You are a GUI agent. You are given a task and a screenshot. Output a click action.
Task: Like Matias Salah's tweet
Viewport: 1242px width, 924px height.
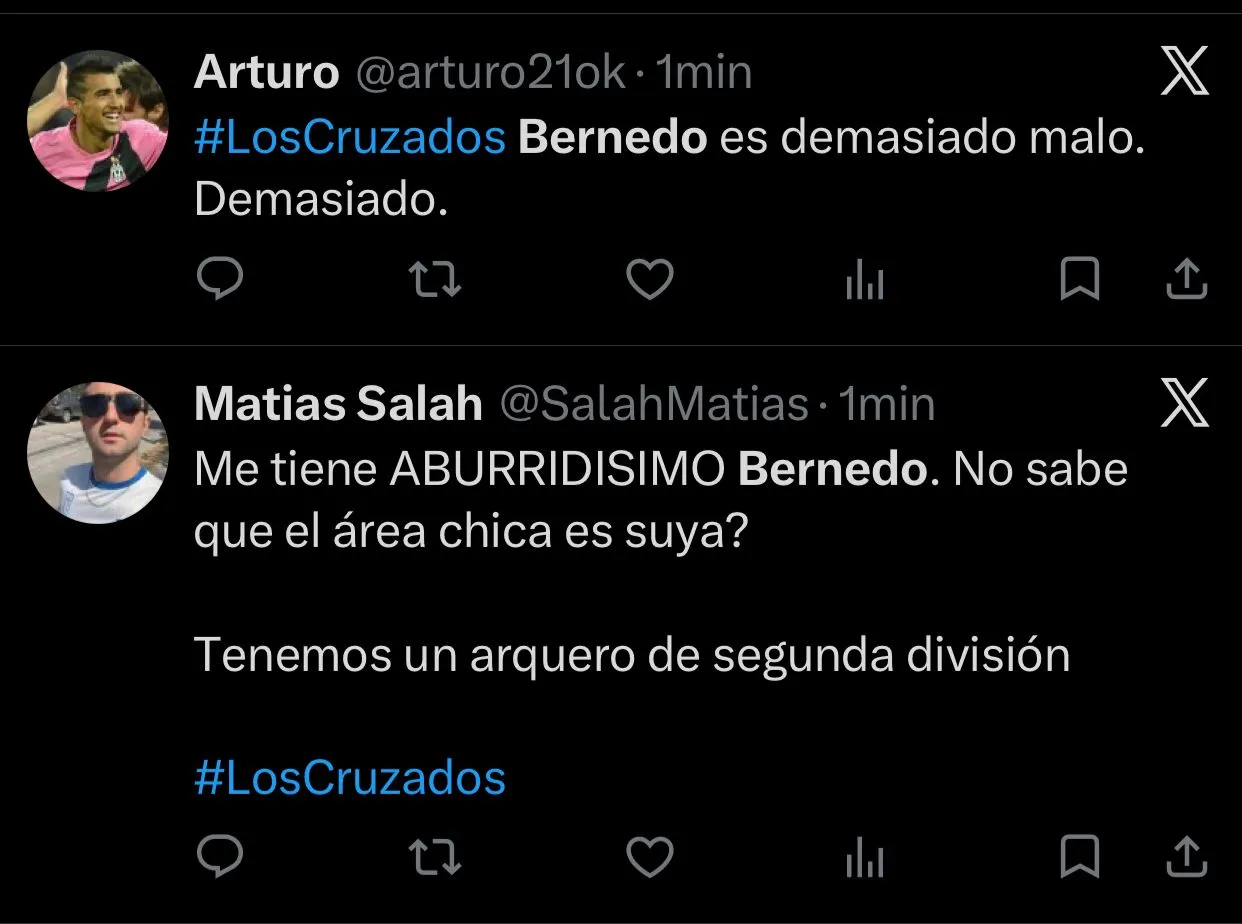650,858
